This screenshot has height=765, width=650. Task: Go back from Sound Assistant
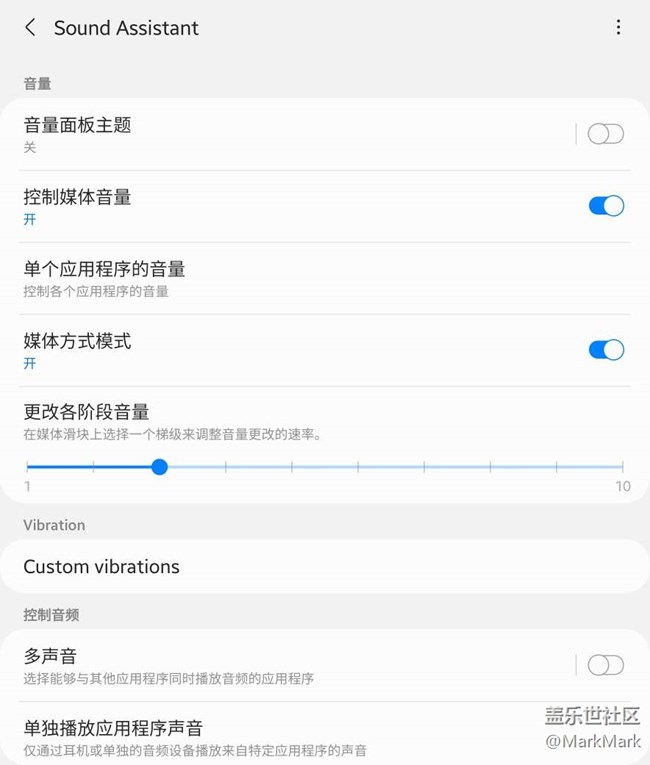coord(30,28)
